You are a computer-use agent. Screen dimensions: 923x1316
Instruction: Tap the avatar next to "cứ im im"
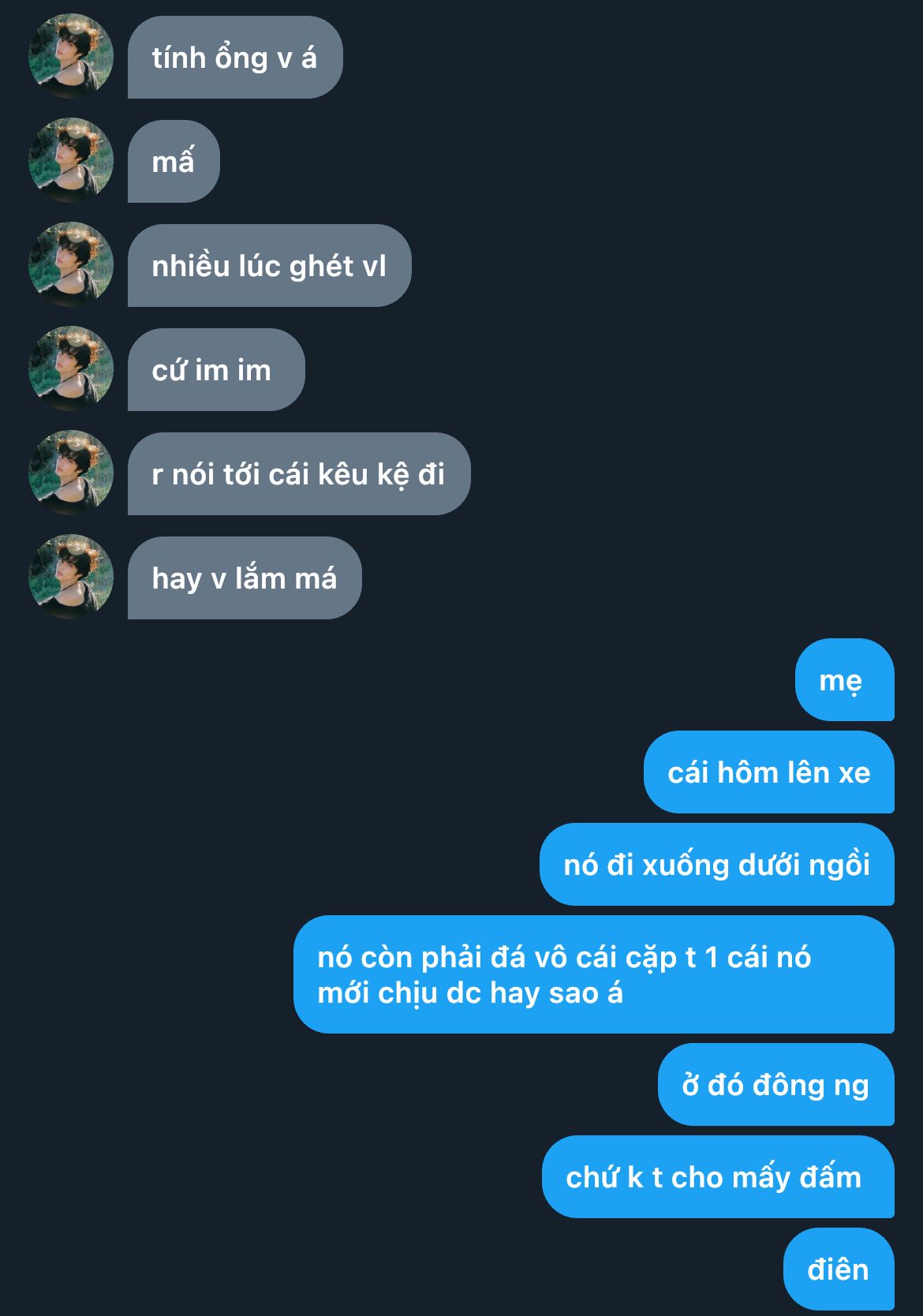(71, 369)
